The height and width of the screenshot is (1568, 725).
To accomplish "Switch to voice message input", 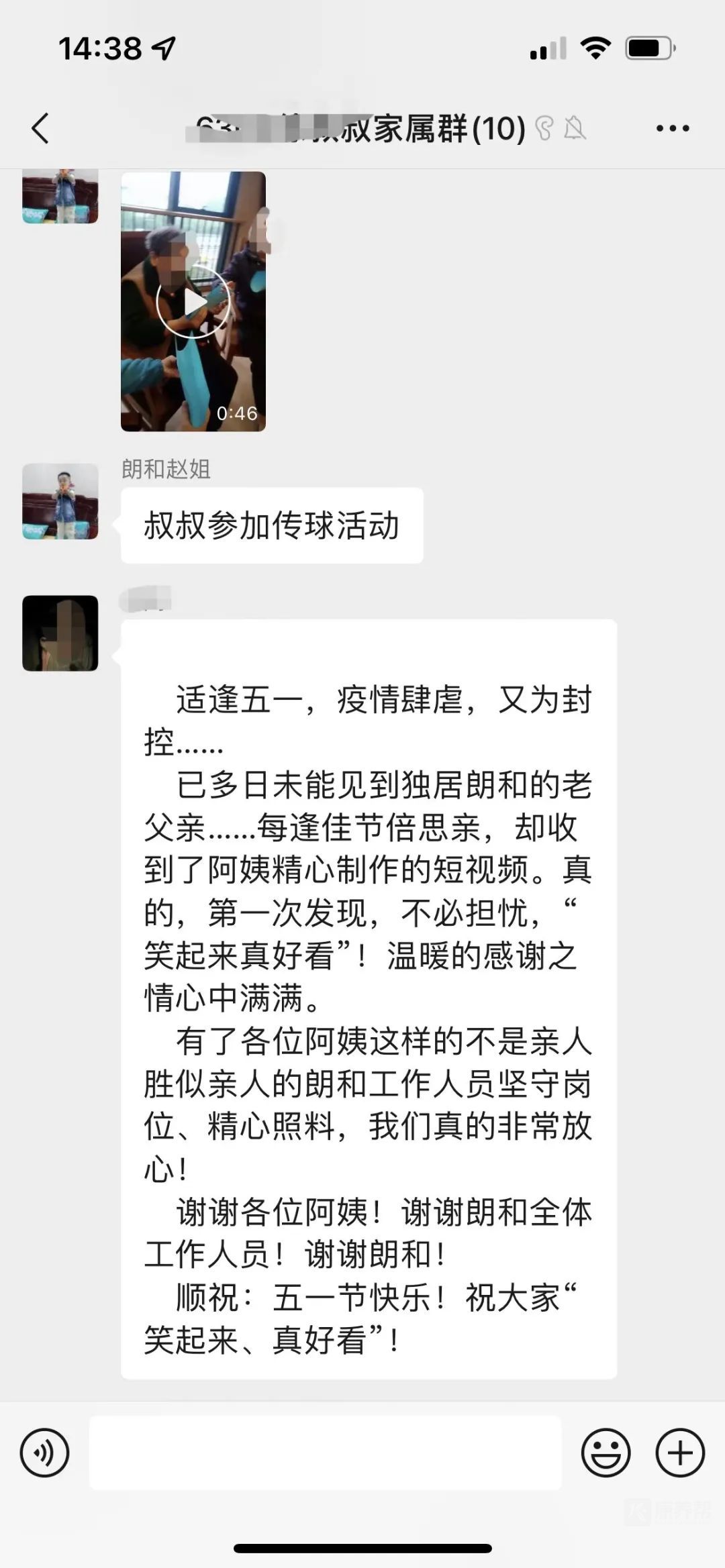I will (44, 1453).
